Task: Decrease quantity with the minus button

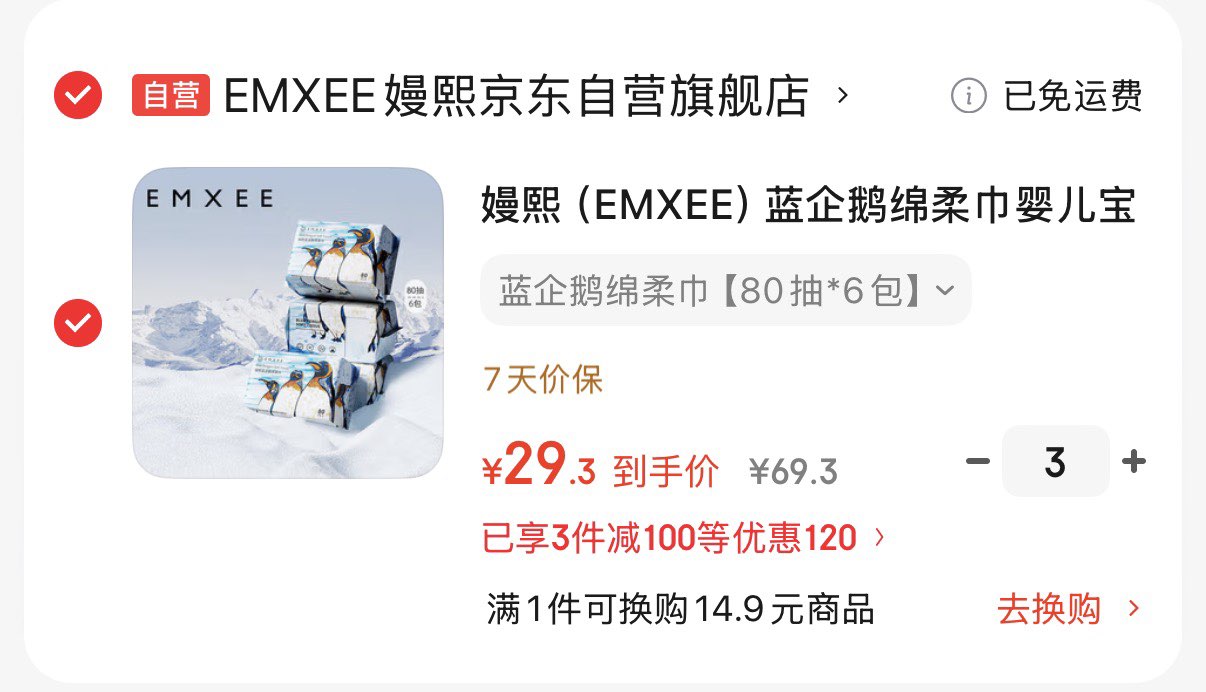Action: 977,461
